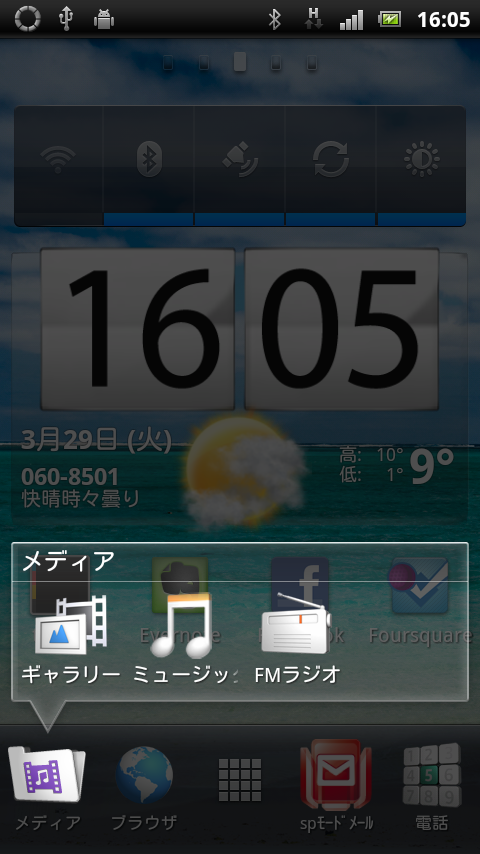Open the ギャラリー app in the media folder
The image size is (480, 854).
70,638
